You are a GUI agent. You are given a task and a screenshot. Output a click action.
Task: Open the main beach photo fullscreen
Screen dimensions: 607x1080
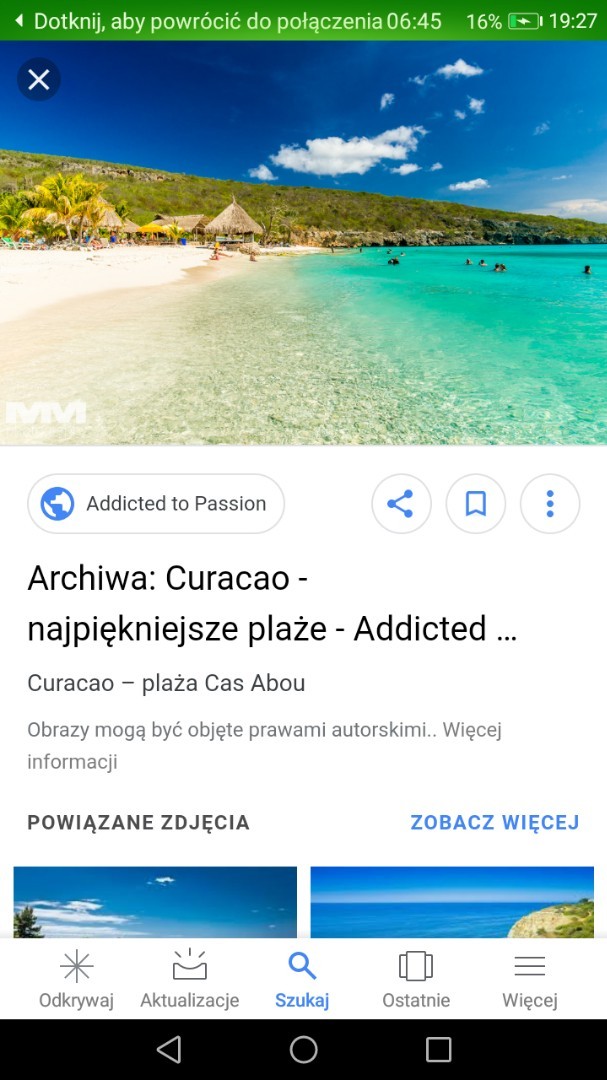click(x=303, y=260)
